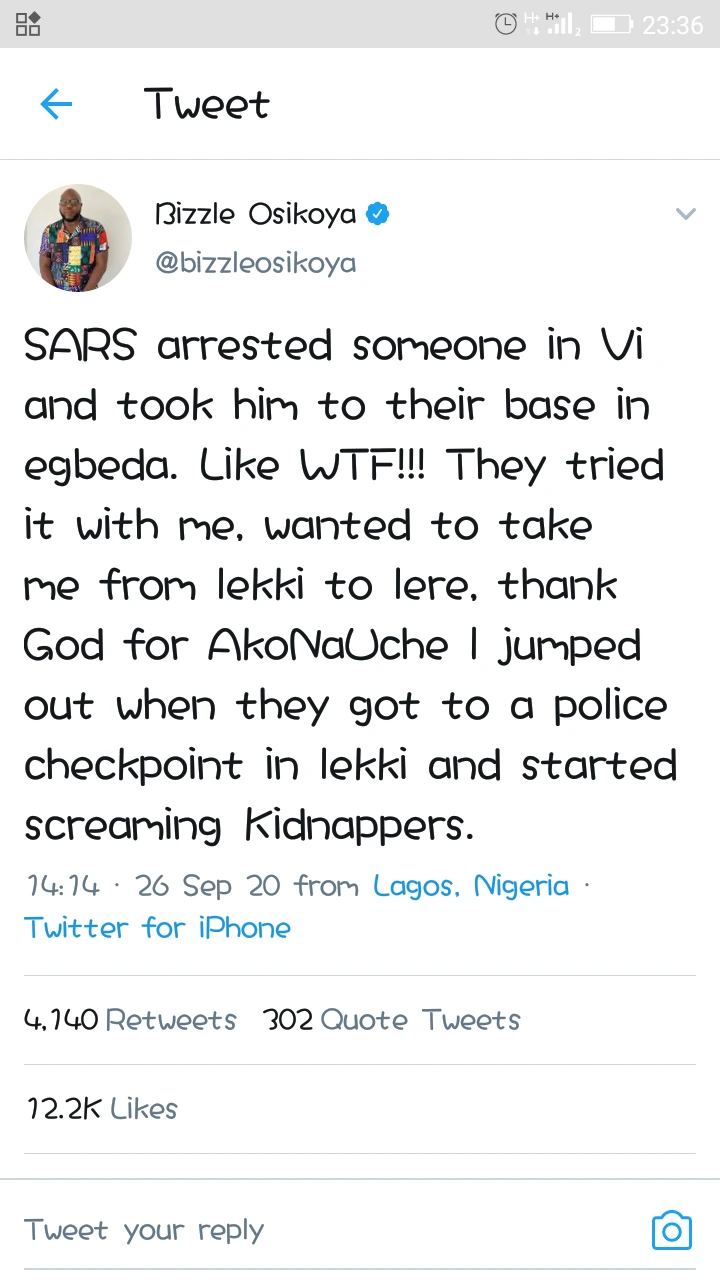This screenshot has height=1280, width=720.
Task: Open Bizzle Osikoya's profile picture
Action: 78,238
